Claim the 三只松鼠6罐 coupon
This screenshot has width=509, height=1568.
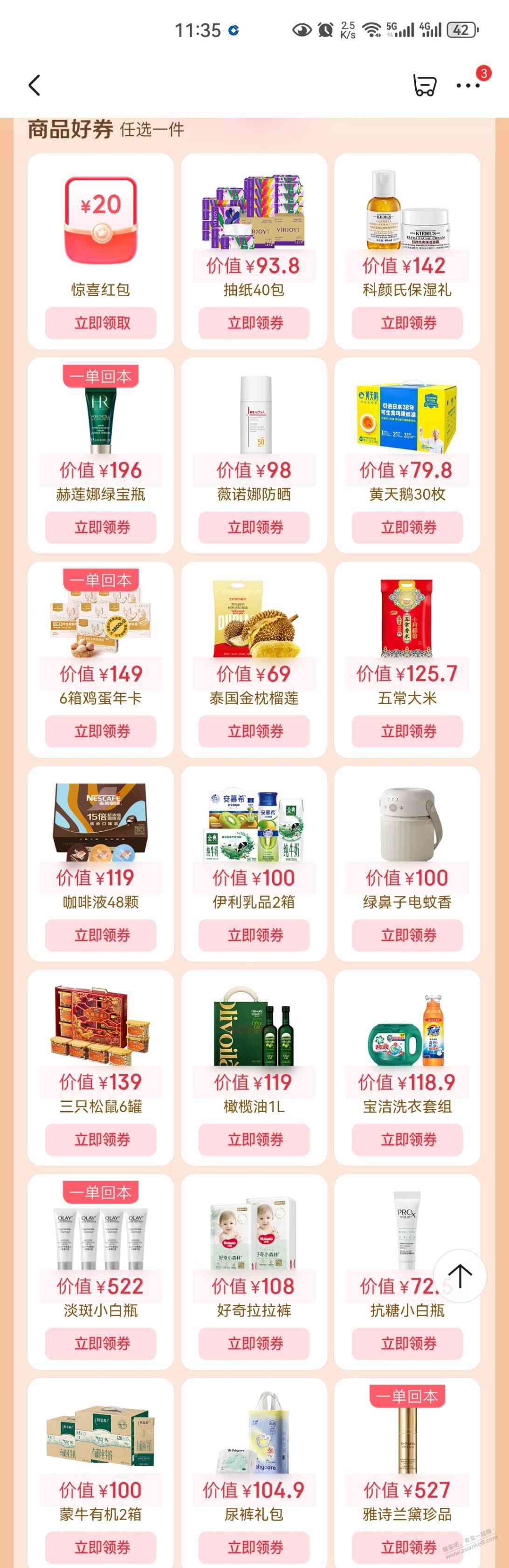point(101,1140)
